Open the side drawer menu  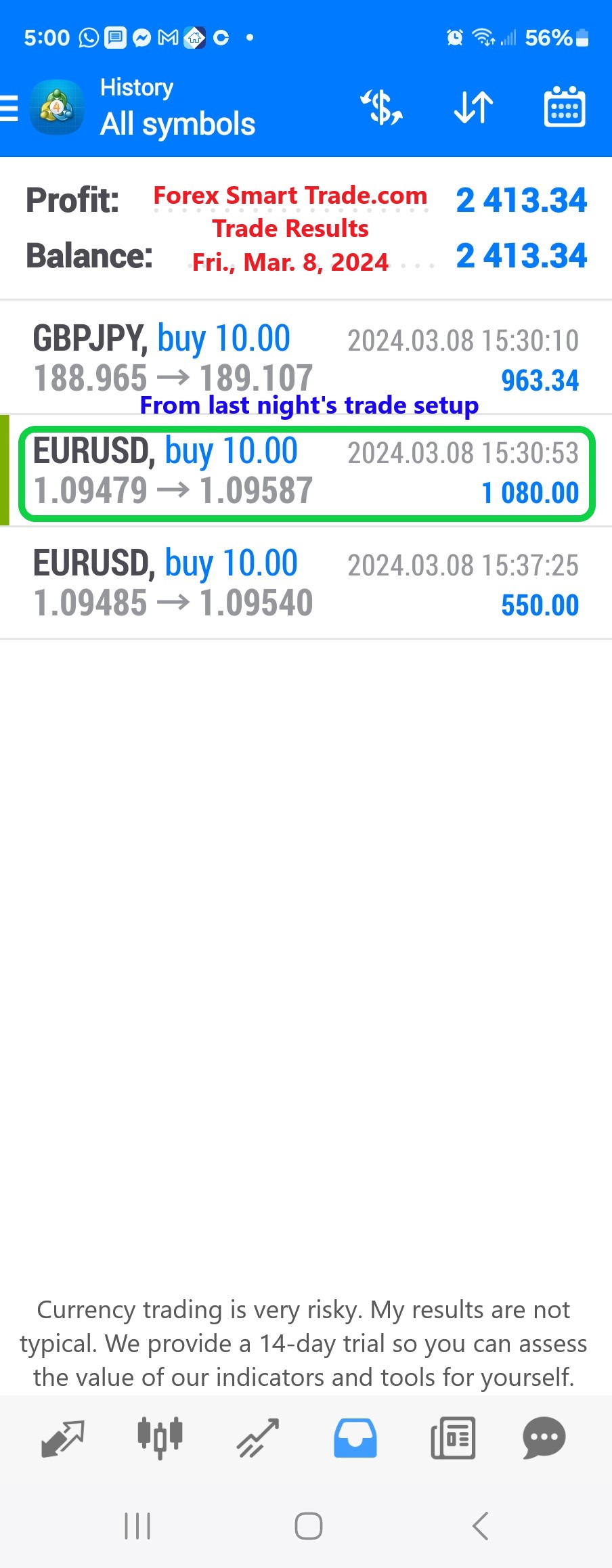(11, 108)
